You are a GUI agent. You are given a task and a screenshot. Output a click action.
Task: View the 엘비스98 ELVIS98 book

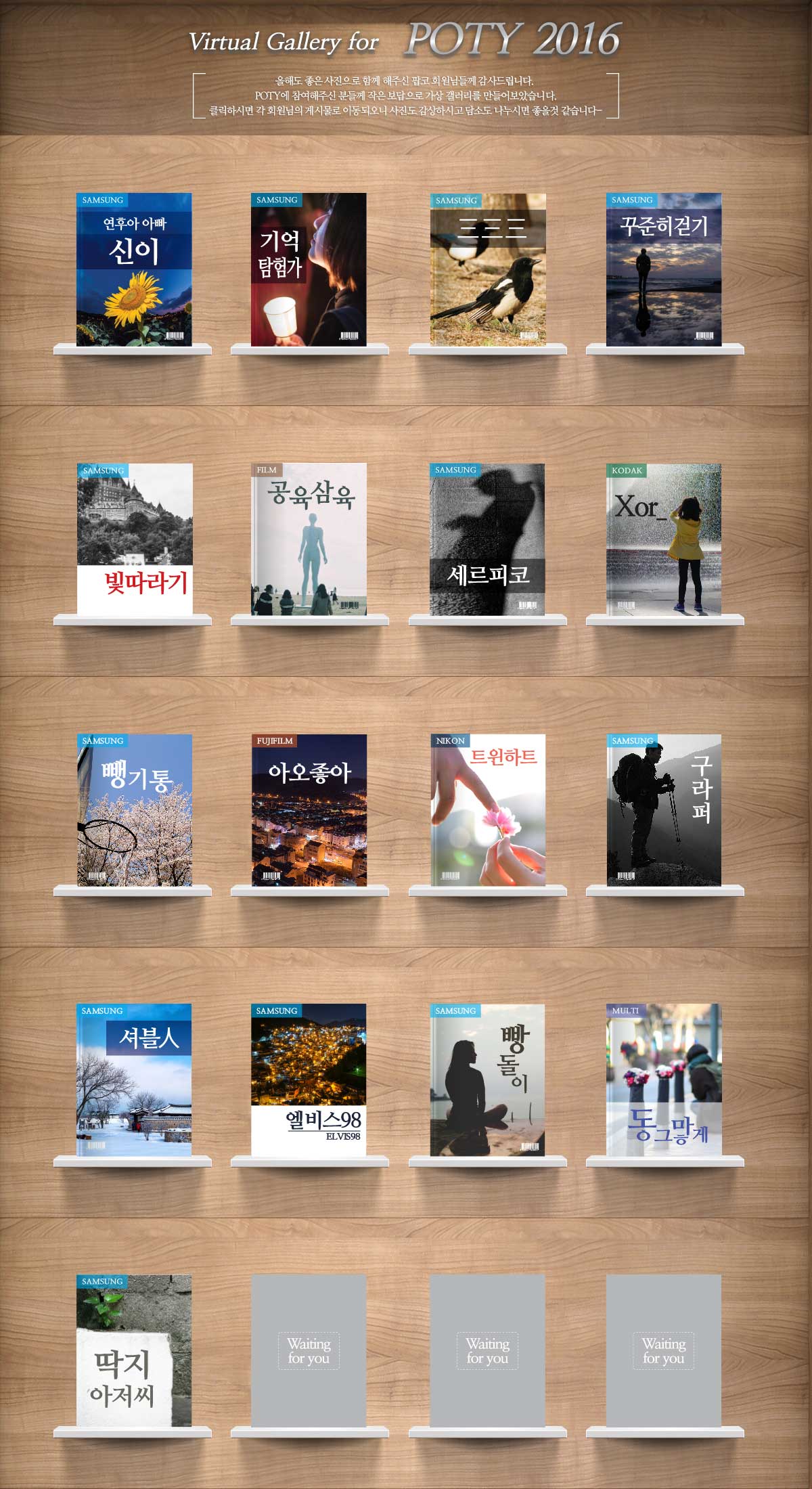click(309, 1080)
